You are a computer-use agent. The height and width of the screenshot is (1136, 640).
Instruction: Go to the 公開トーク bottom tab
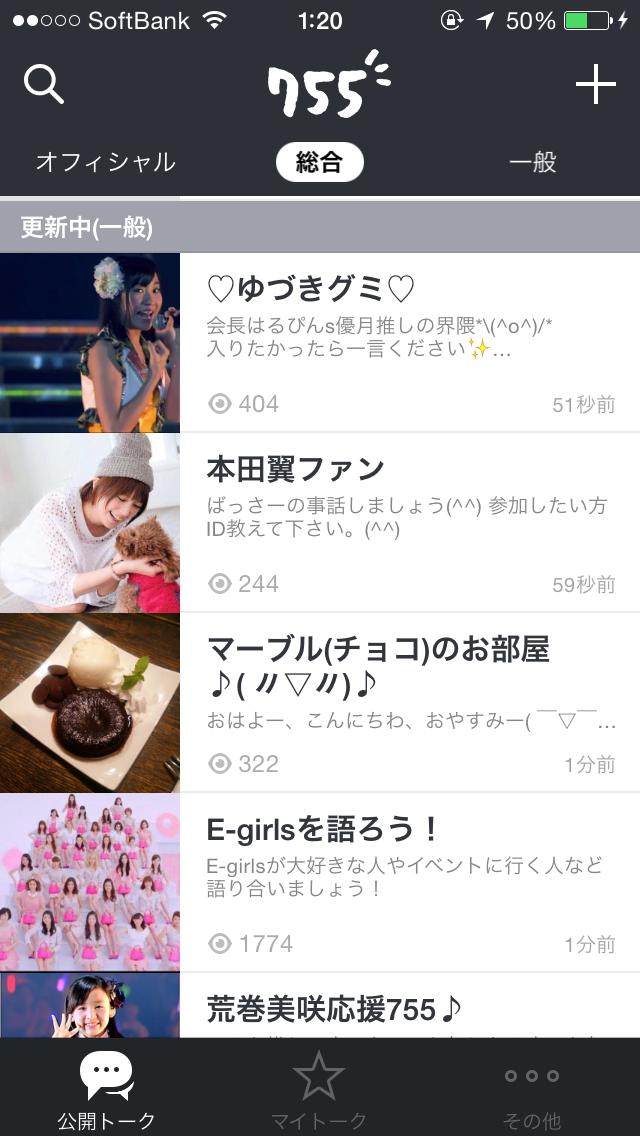click(x=106, y=1090)
